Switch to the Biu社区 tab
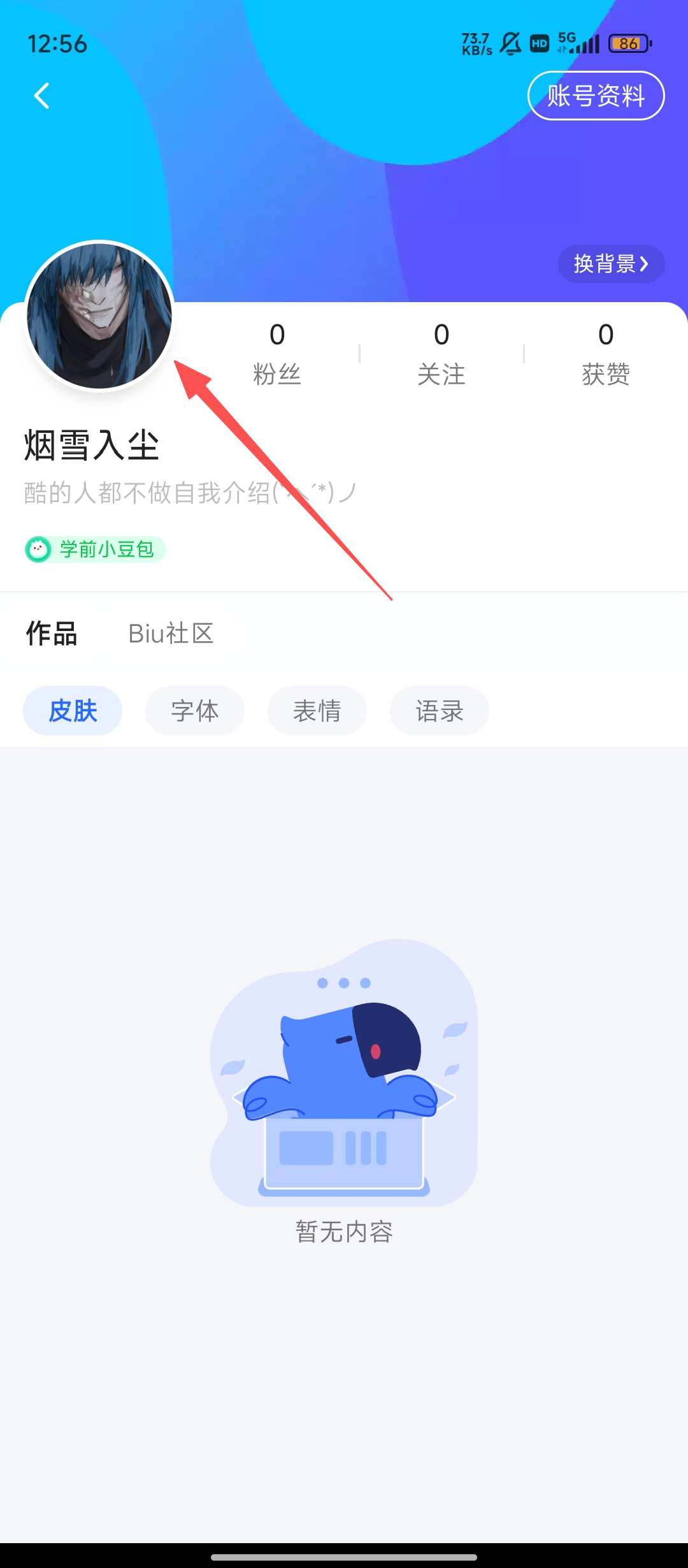Screen dimensions: 688x1568 tap(171, 634)
